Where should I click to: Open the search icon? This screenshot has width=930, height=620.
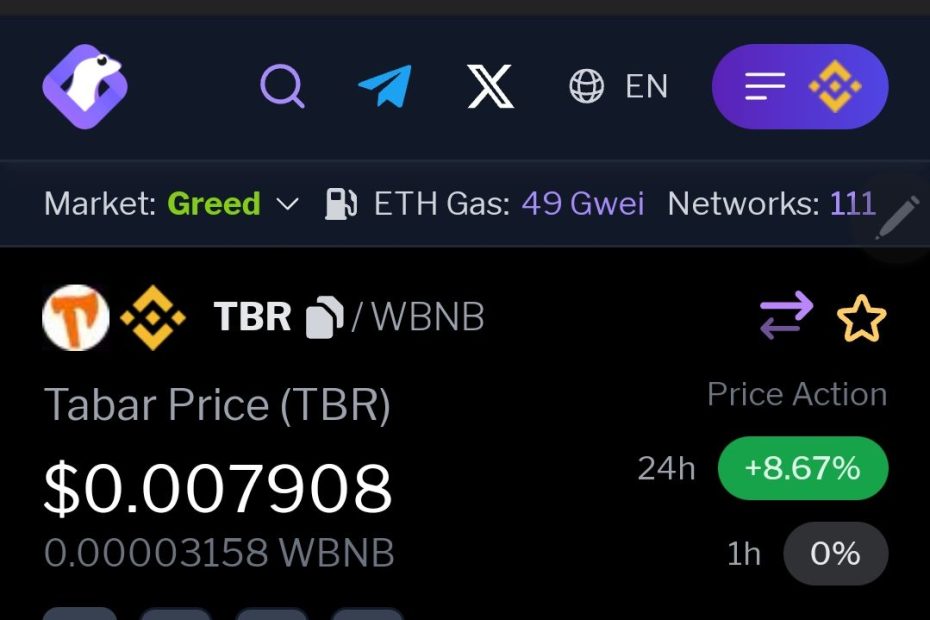(282, 86)
